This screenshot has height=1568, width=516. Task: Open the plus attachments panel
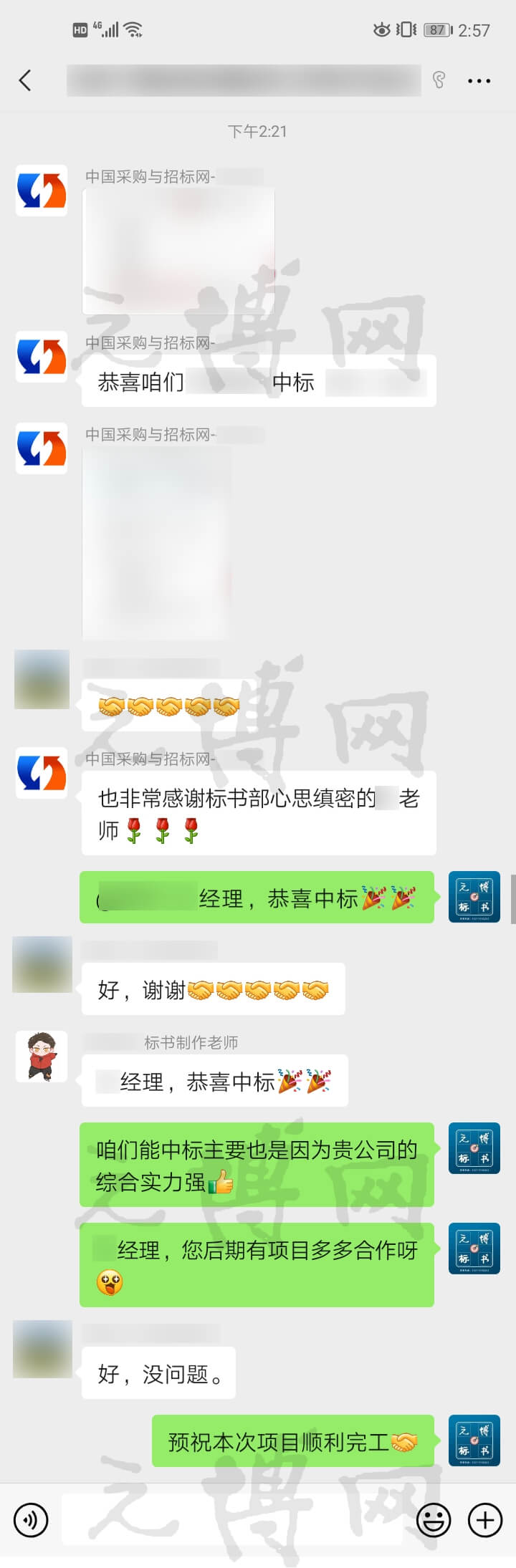point(485,1519)
